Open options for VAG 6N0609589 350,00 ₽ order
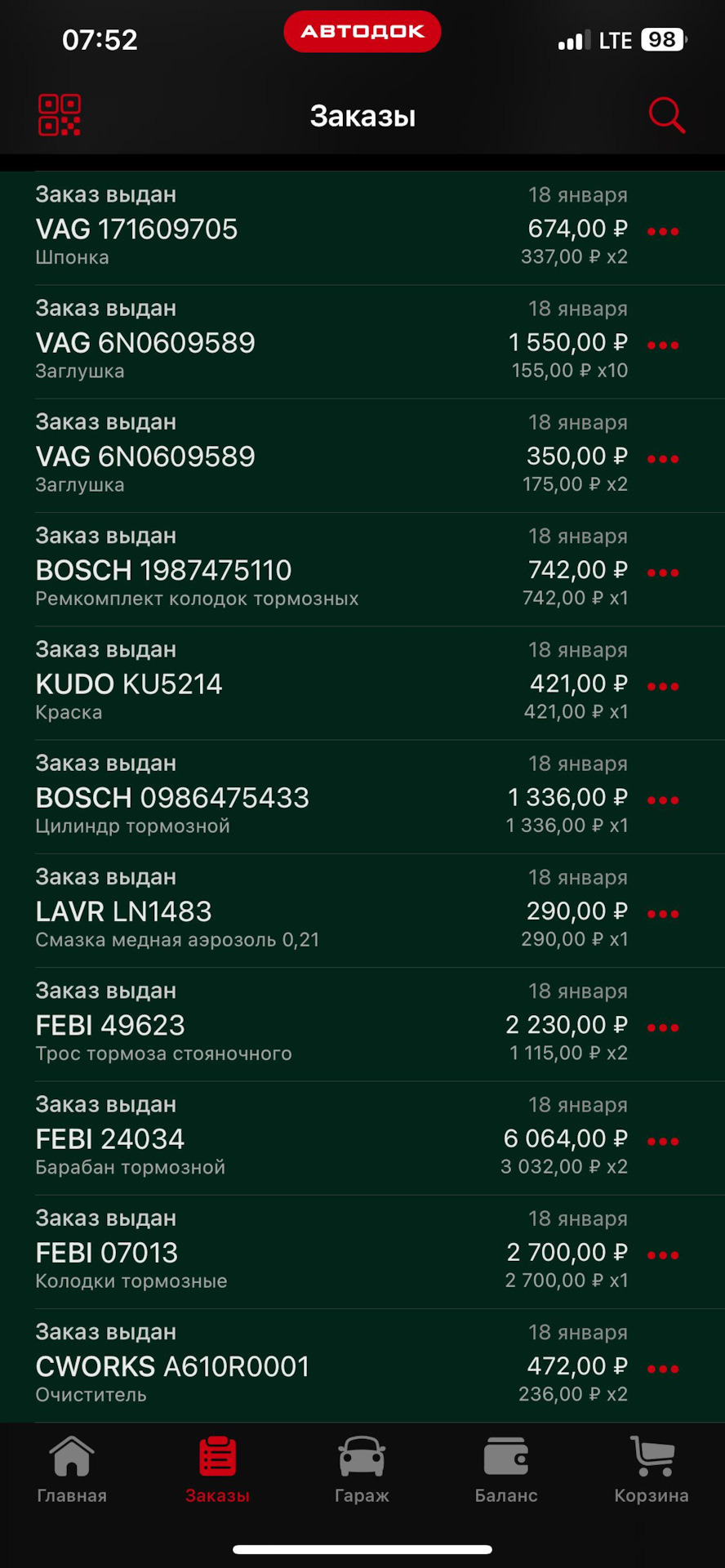This screenshot has width=725, height=1568. pyautogui.click(x=663, y=459)
